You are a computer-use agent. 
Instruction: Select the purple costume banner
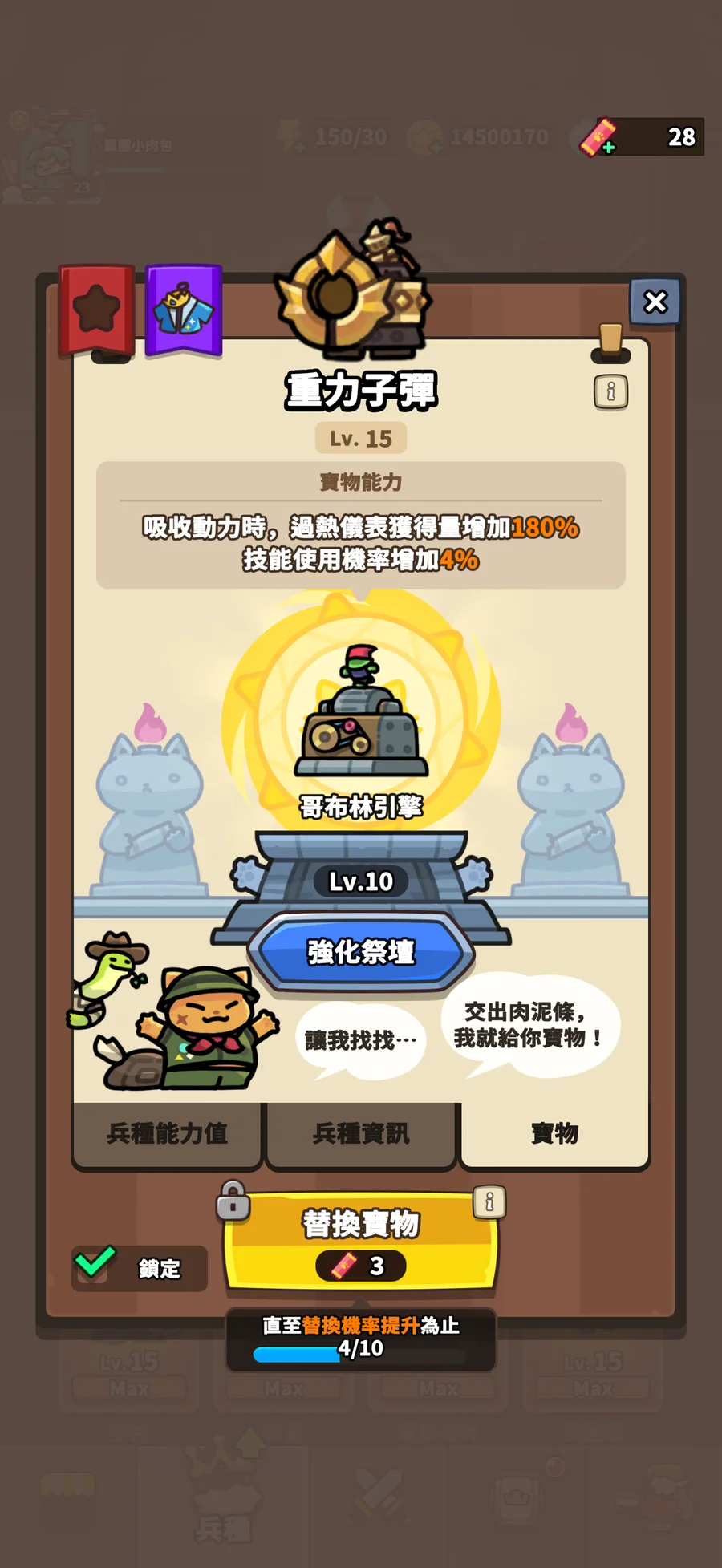click(184, 309)
